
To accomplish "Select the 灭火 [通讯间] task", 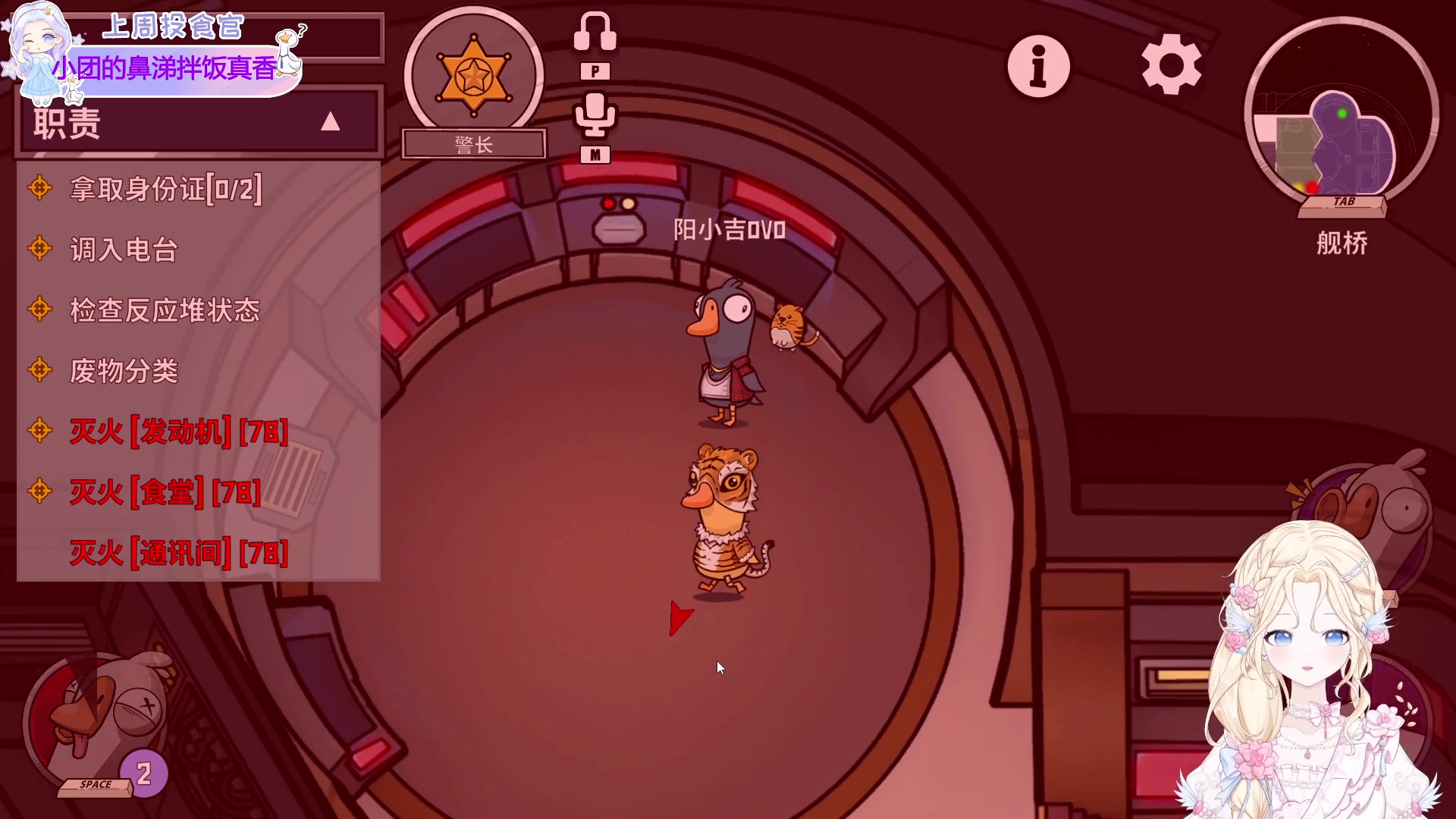I will click(x=178, y=553).
